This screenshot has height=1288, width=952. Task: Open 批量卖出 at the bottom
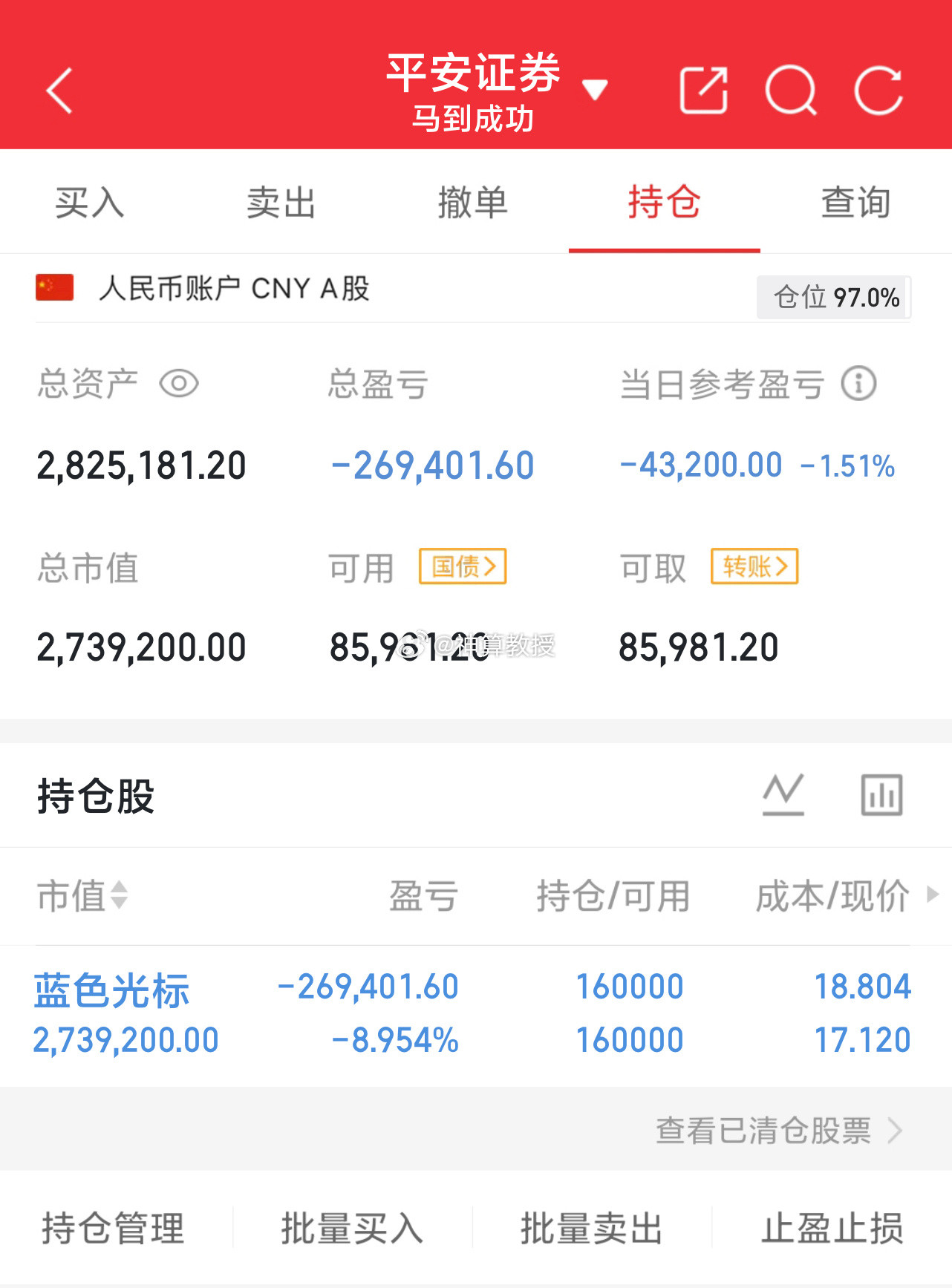(x=590, y=1229)
